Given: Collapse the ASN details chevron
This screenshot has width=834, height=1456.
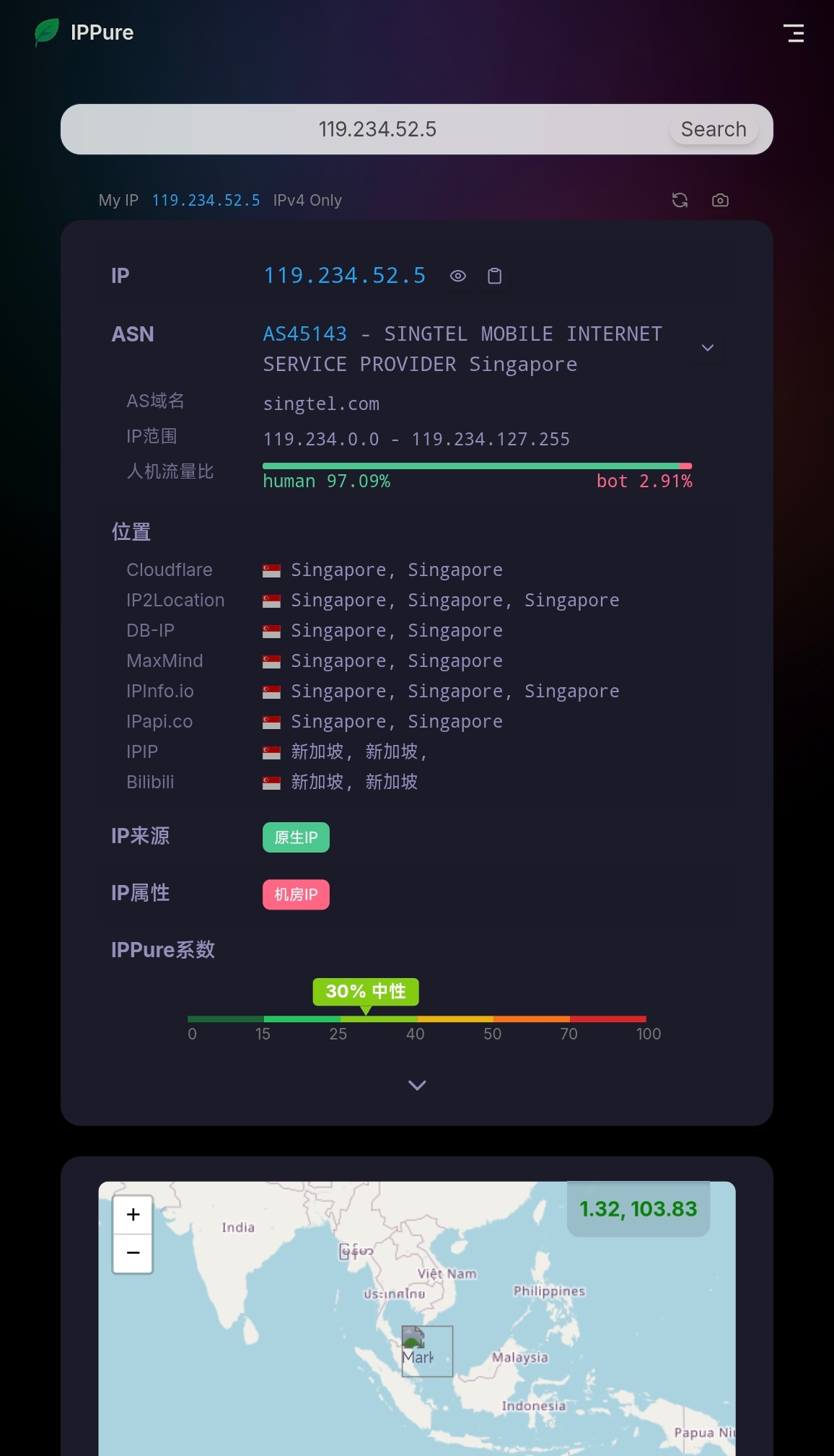Looking at the screenshot, I should tap(708, 348).
